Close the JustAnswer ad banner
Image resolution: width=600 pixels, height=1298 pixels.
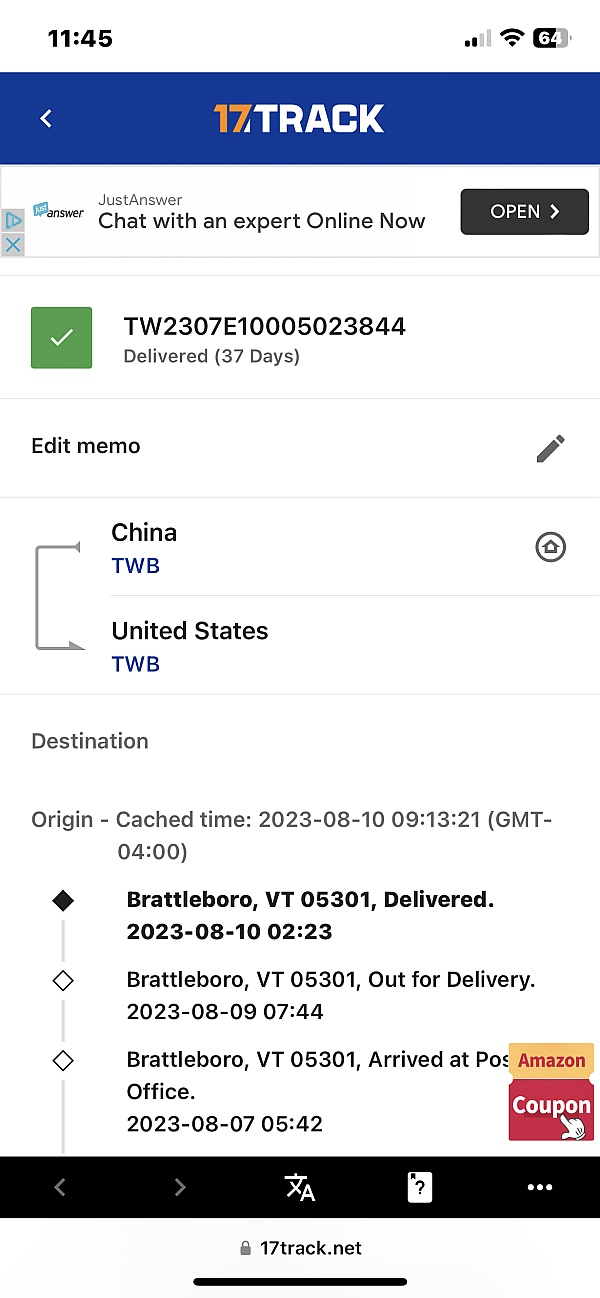click(x=13, y=244)
